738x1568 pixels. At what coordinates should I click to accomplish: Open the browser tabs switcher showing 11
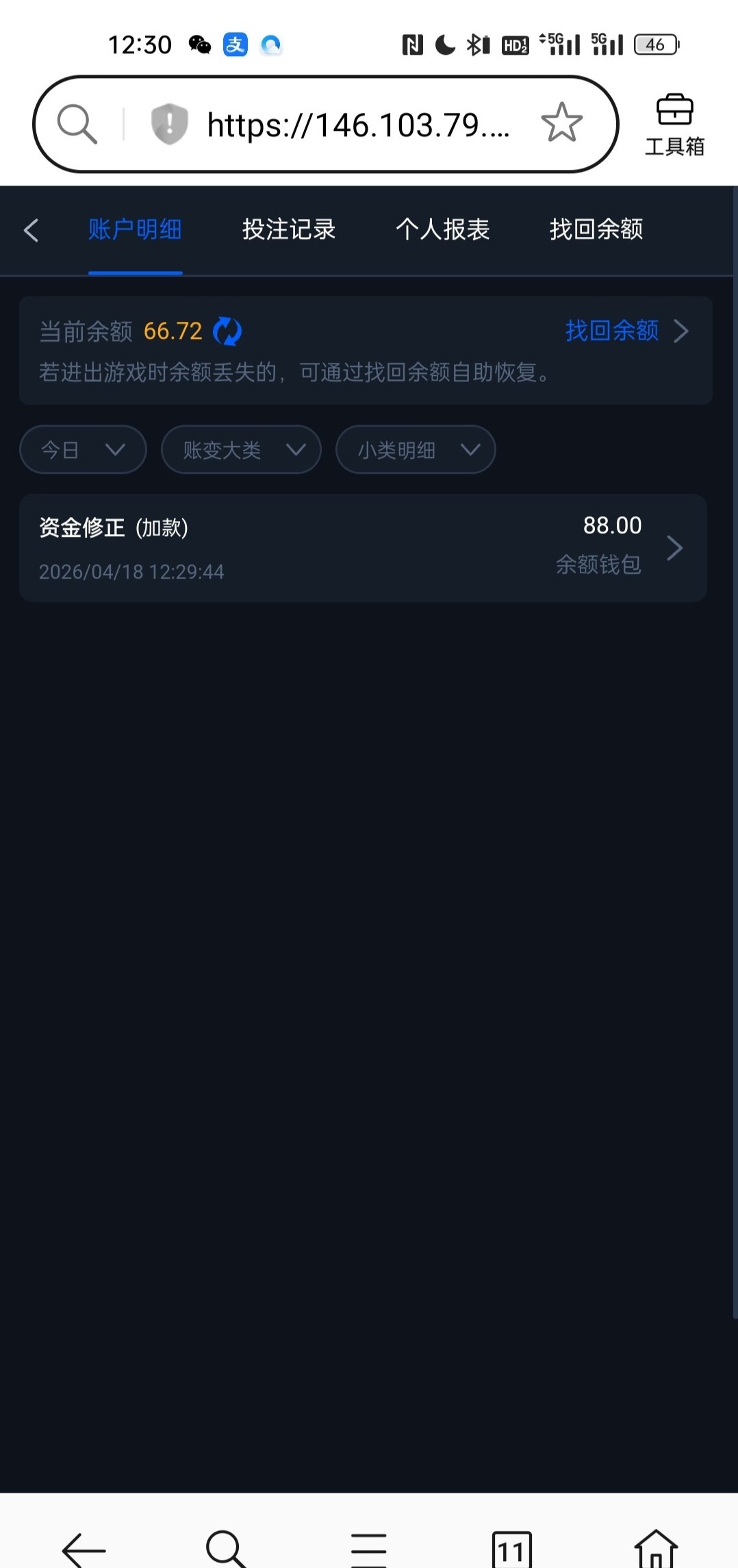point(511,1549)
